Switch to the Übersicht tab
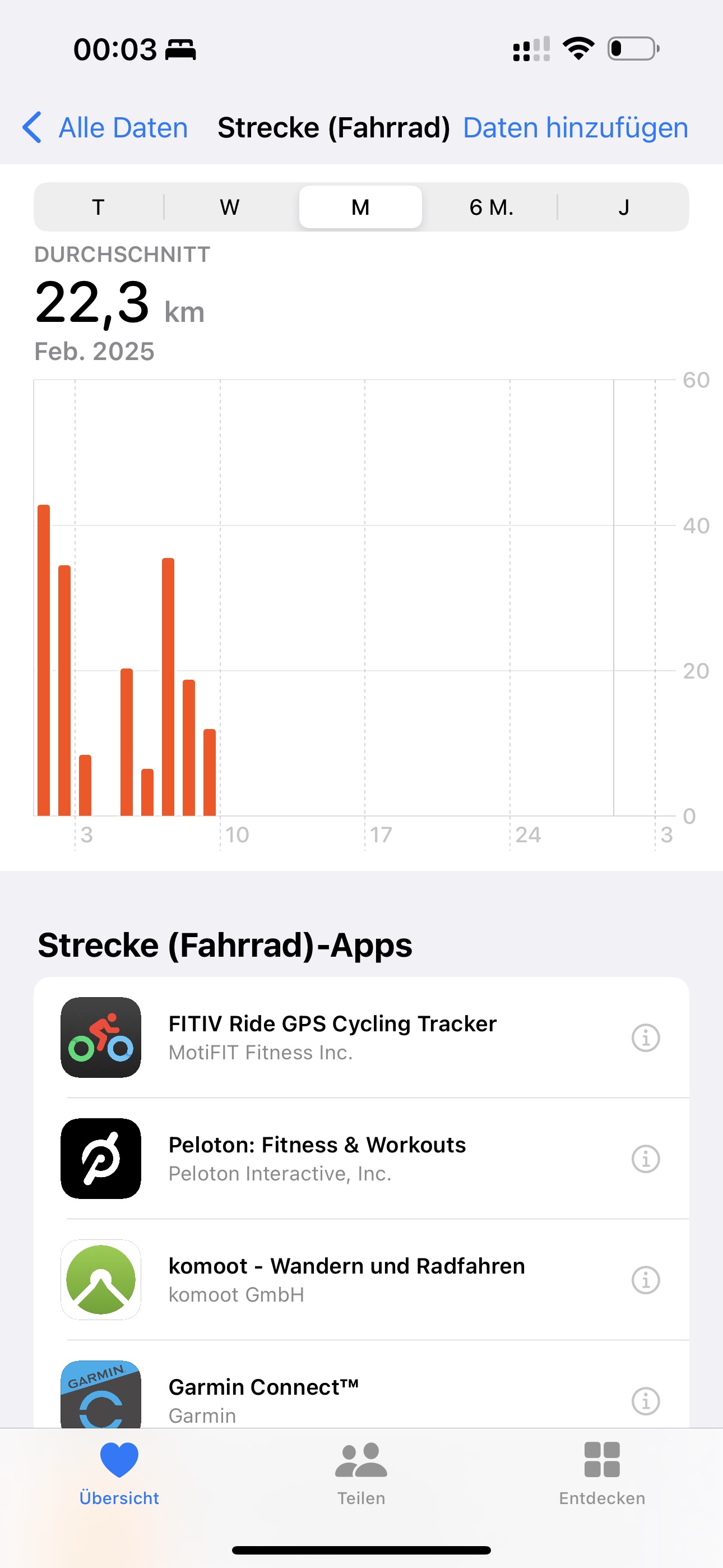The image size is (723, 1568). (x=119, y=1473)
